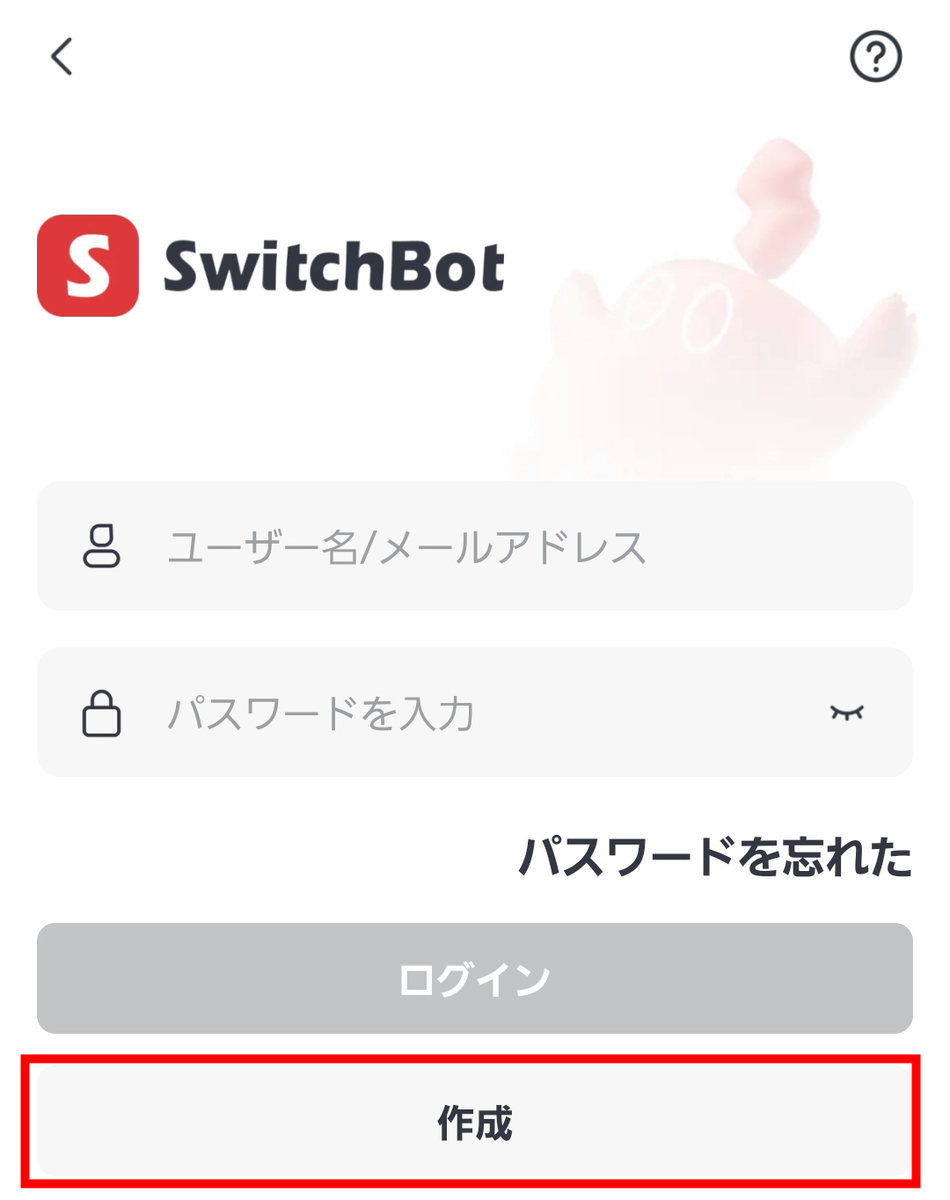Select the パスワードを入力 field
Image resolution: width=950 pixels, height=1200 pixels.
440,713
